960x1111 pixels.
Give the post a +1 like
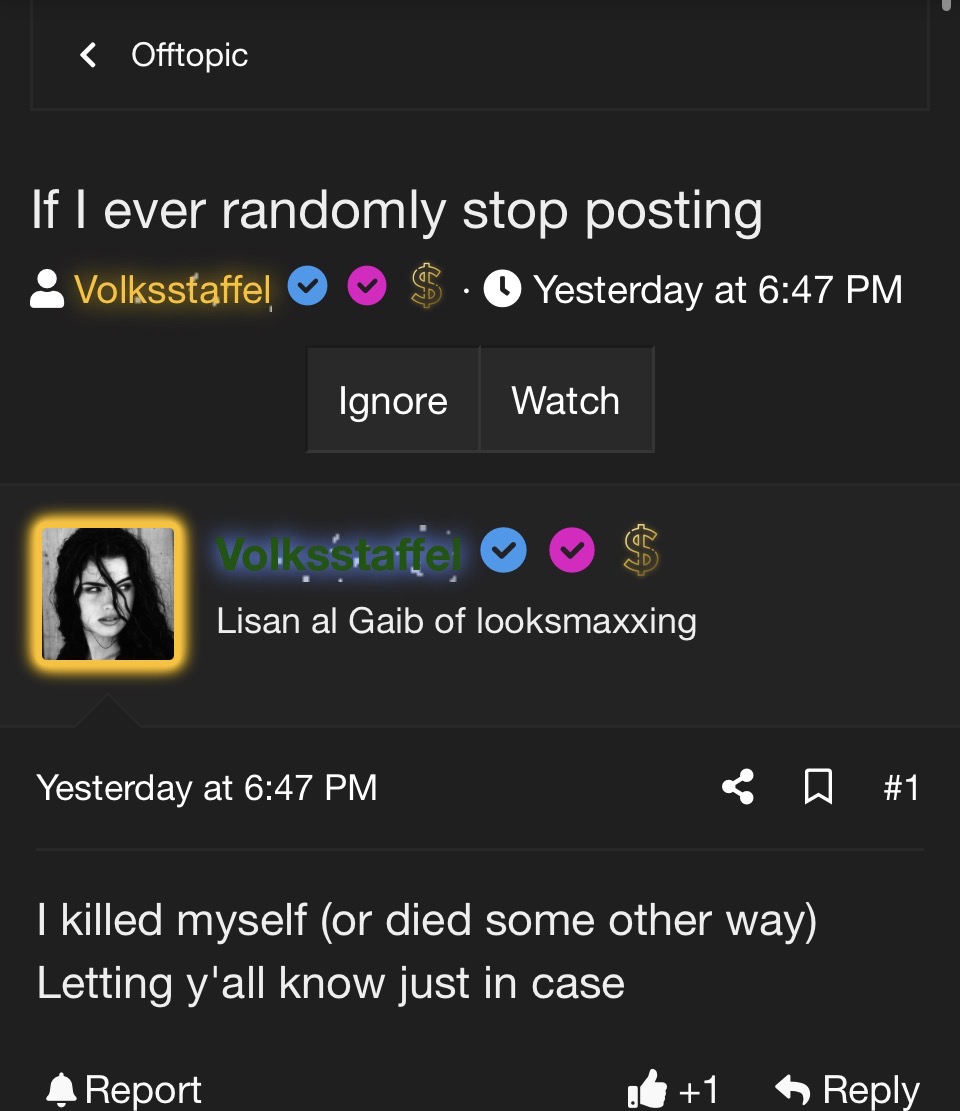click(672, 1088)
